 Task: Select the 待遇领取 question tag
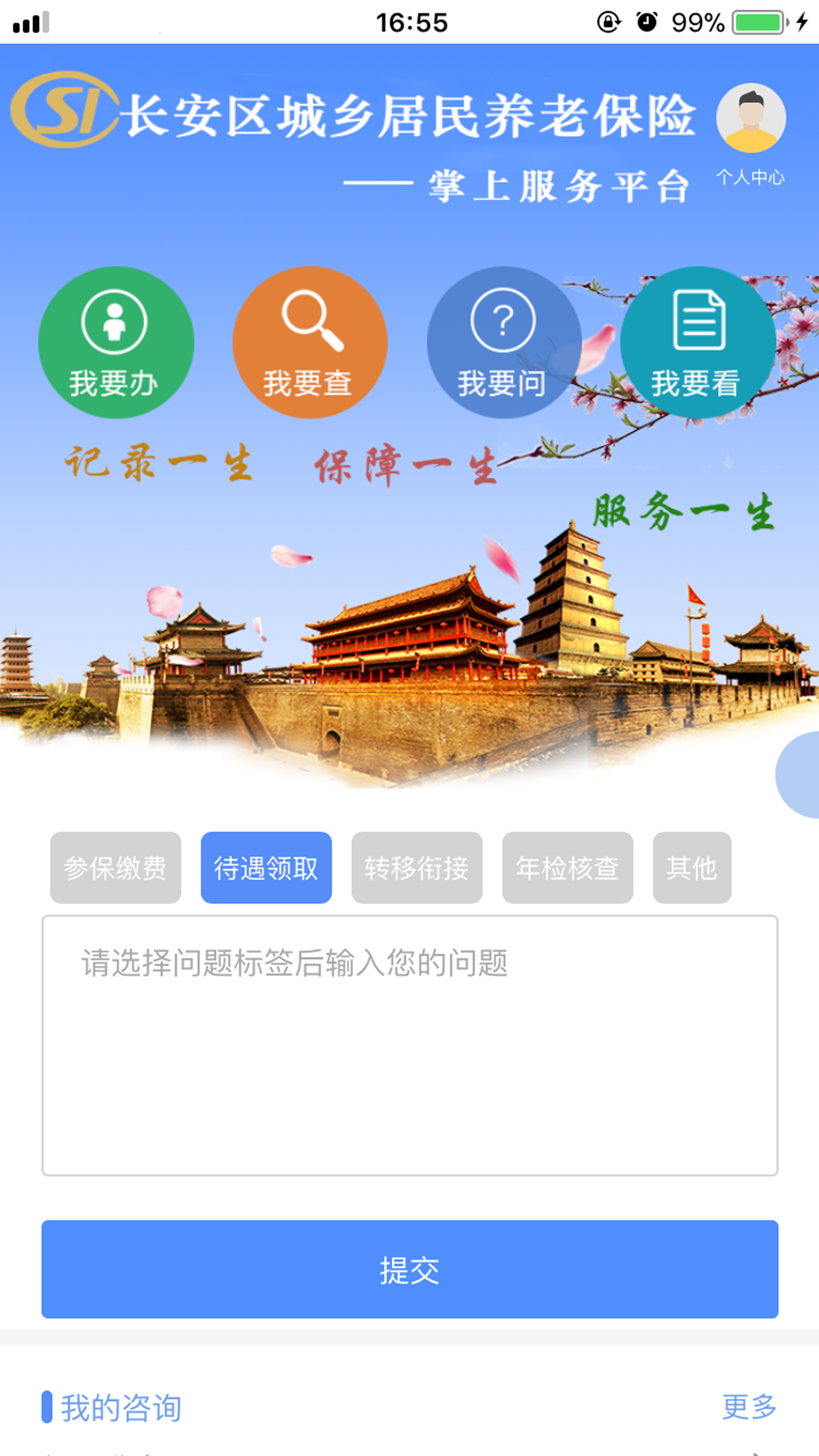pos(266,867)
